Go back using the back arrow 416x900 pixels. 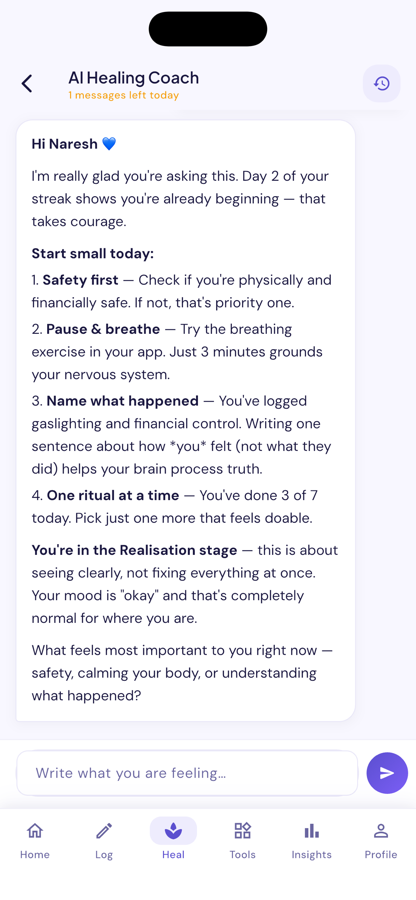pos(27,84)
